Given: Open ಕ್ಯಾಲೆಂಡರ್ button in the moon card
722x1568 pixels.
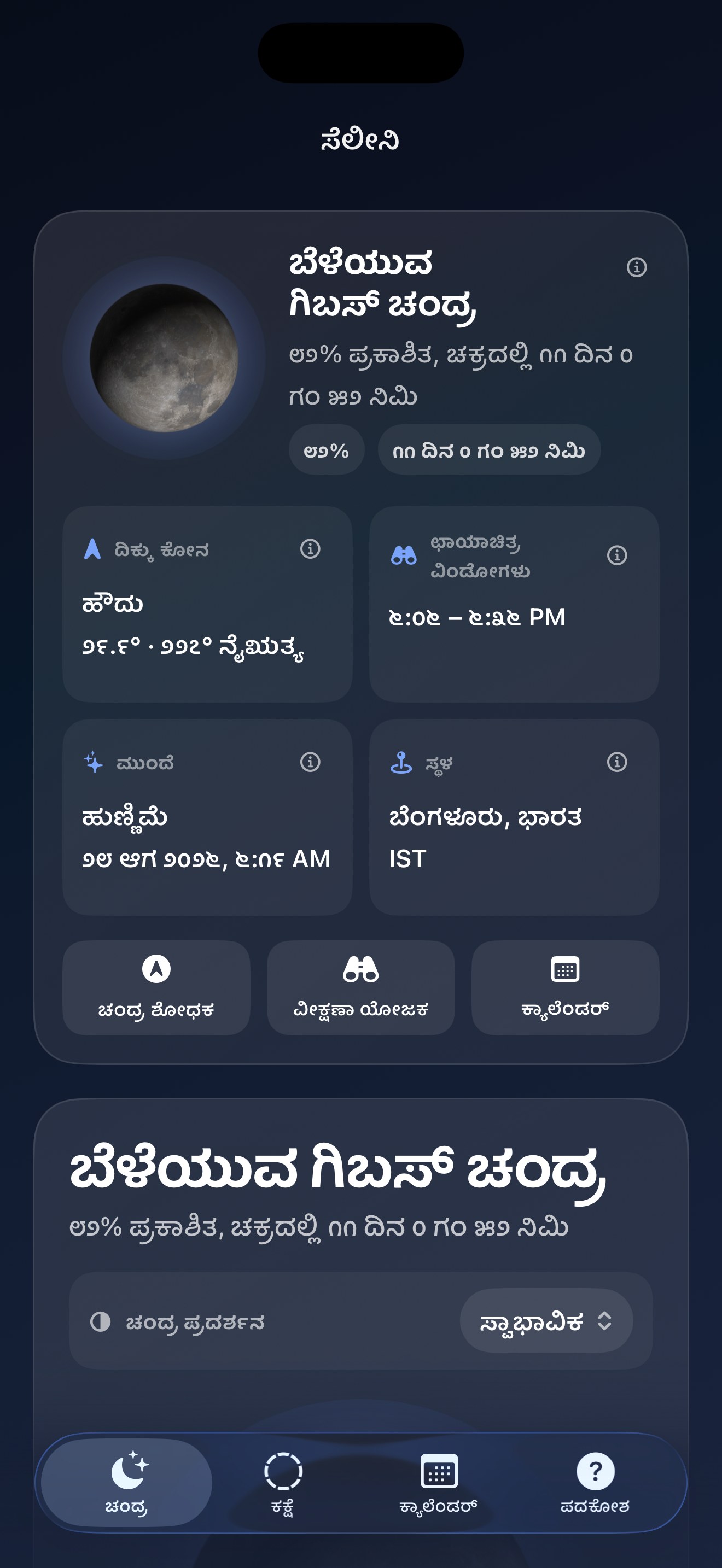Looking at the screenshot, I should click(x=566, y=988).
